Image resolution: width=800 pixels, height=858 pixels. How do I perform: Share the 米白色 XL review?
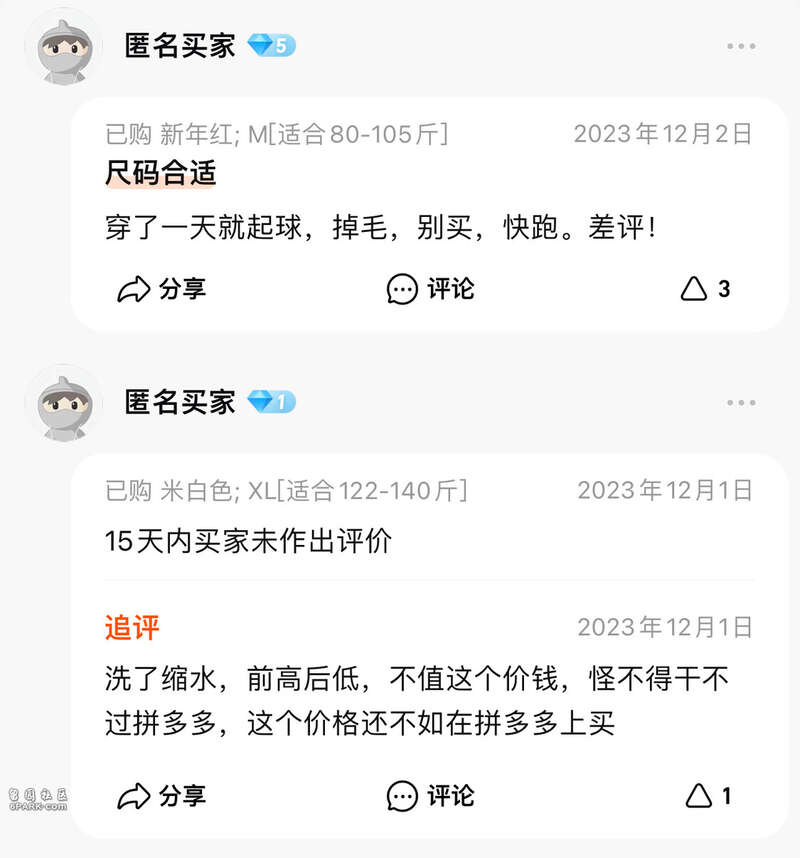(161, 796)
